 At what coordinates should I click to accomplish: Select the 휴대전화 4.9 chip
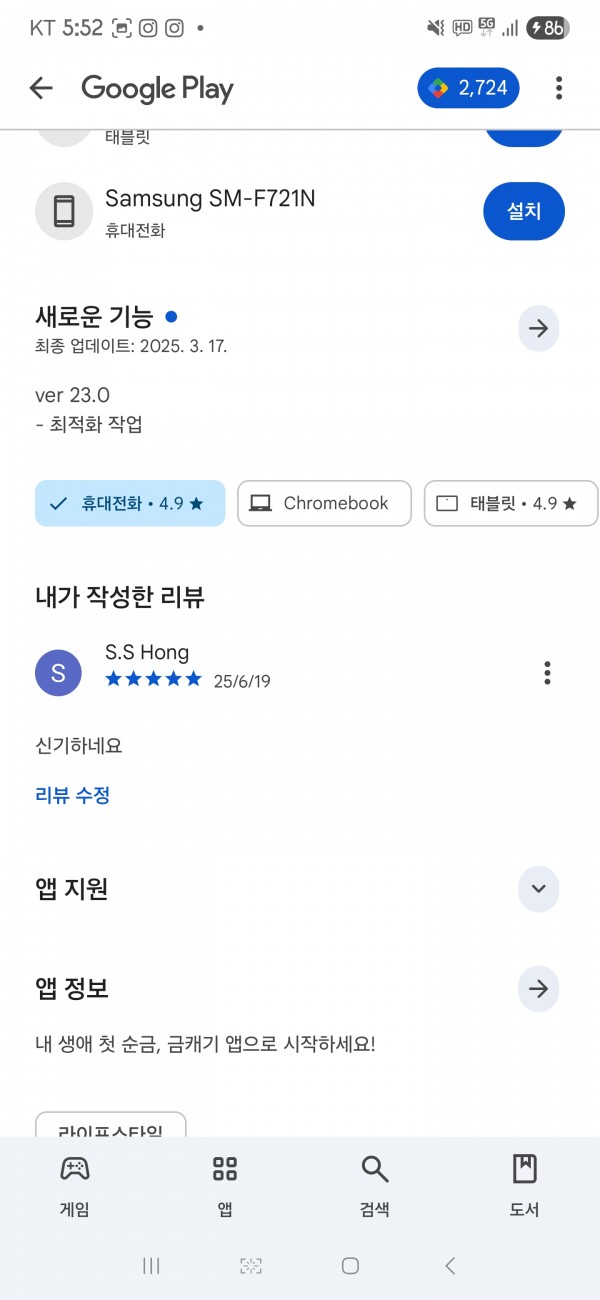130,503
